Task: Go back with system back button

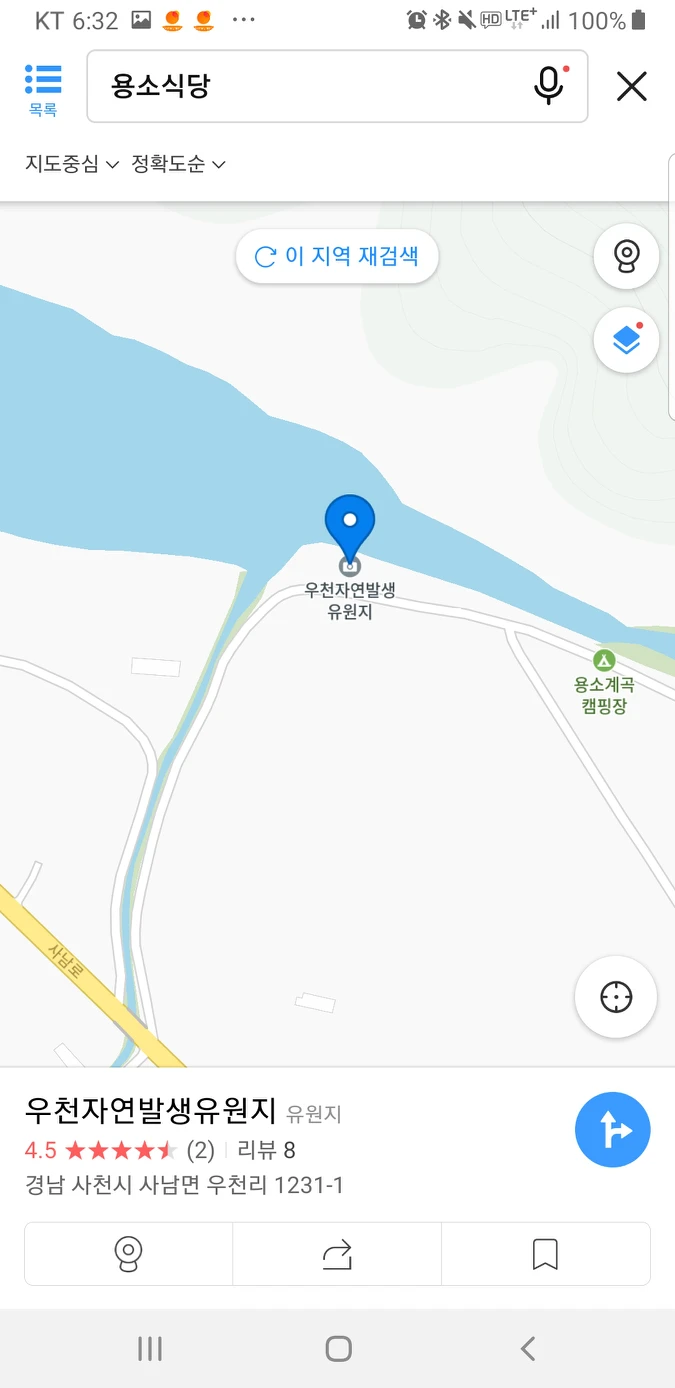Action: pos(527,1349)
